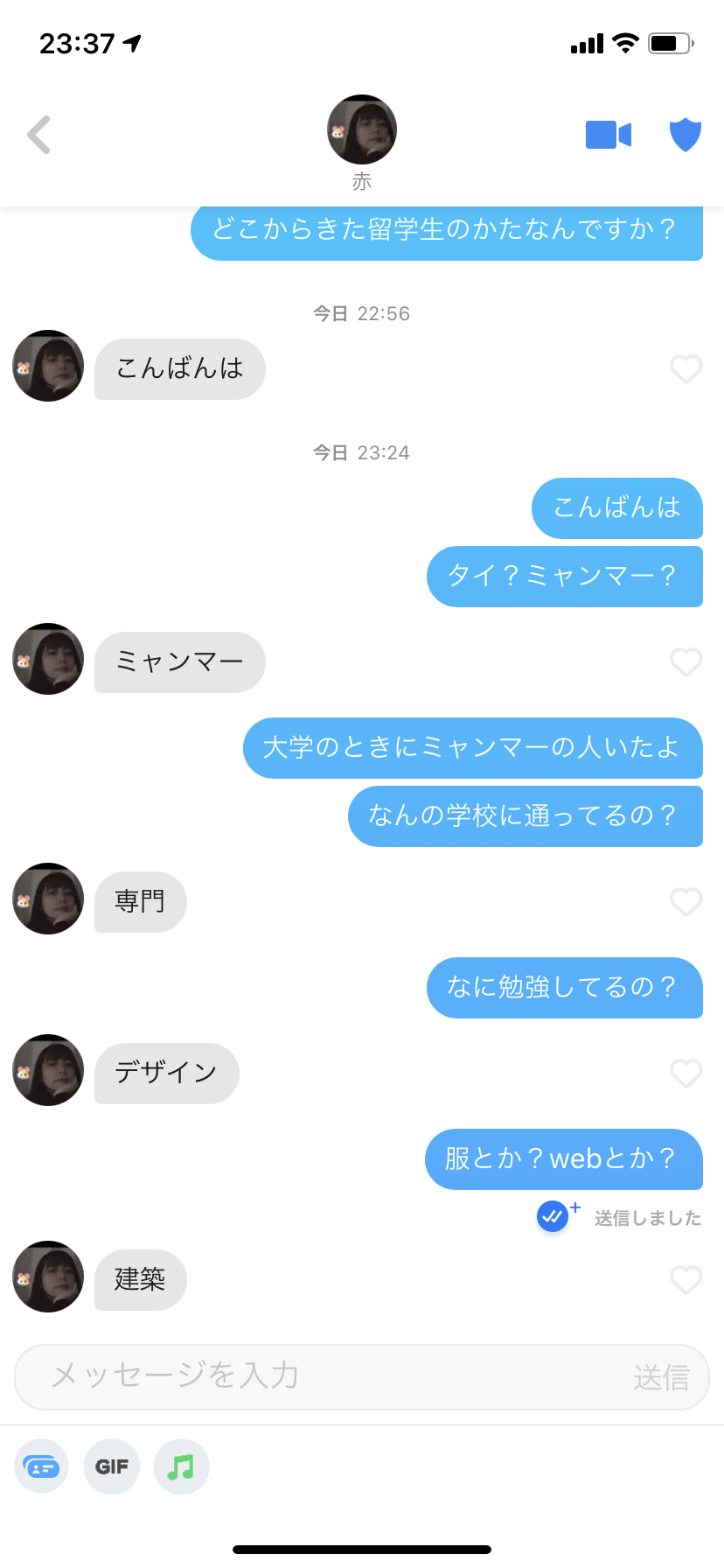Like the デザイン message

686,1074
